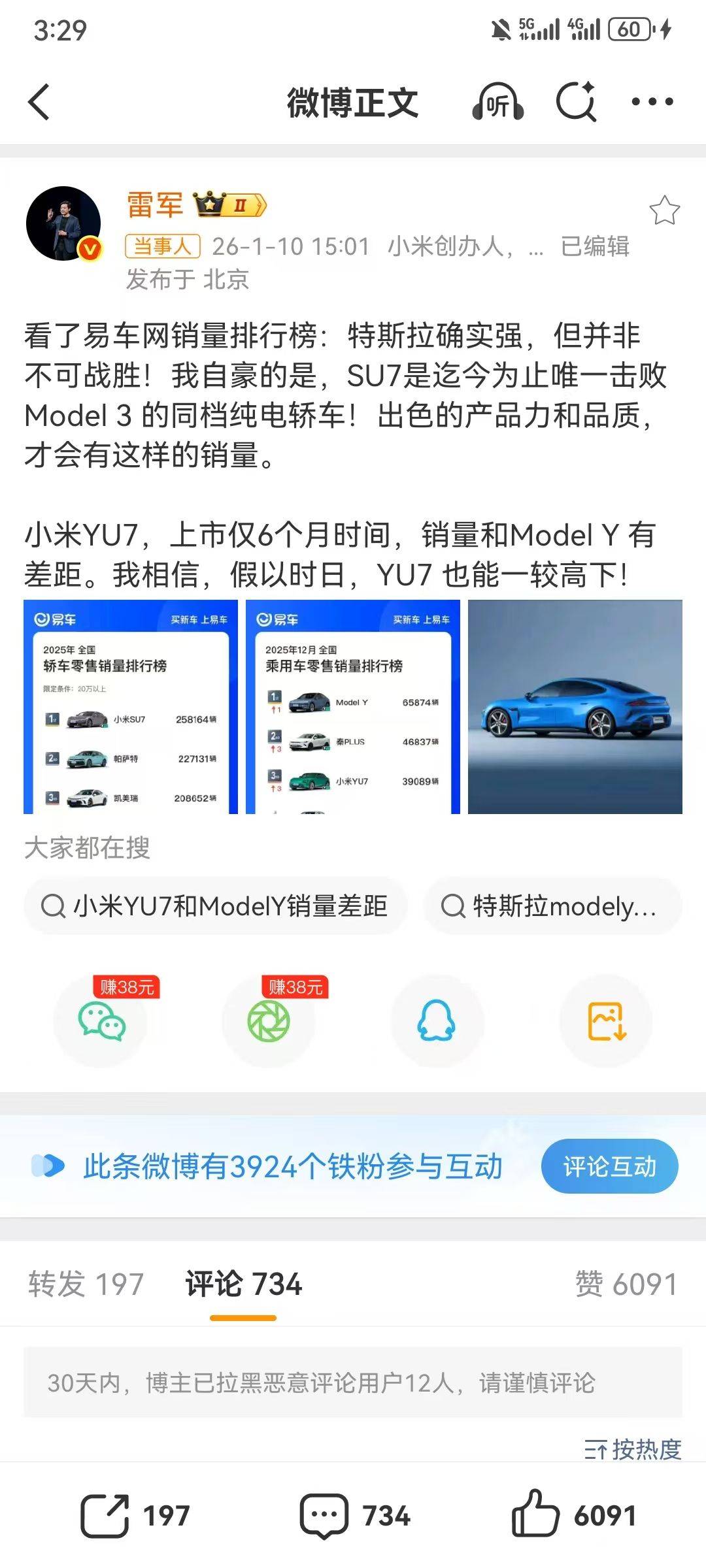
Task: Listen to this post with headphone icon
Action: (x=497, y=103)
